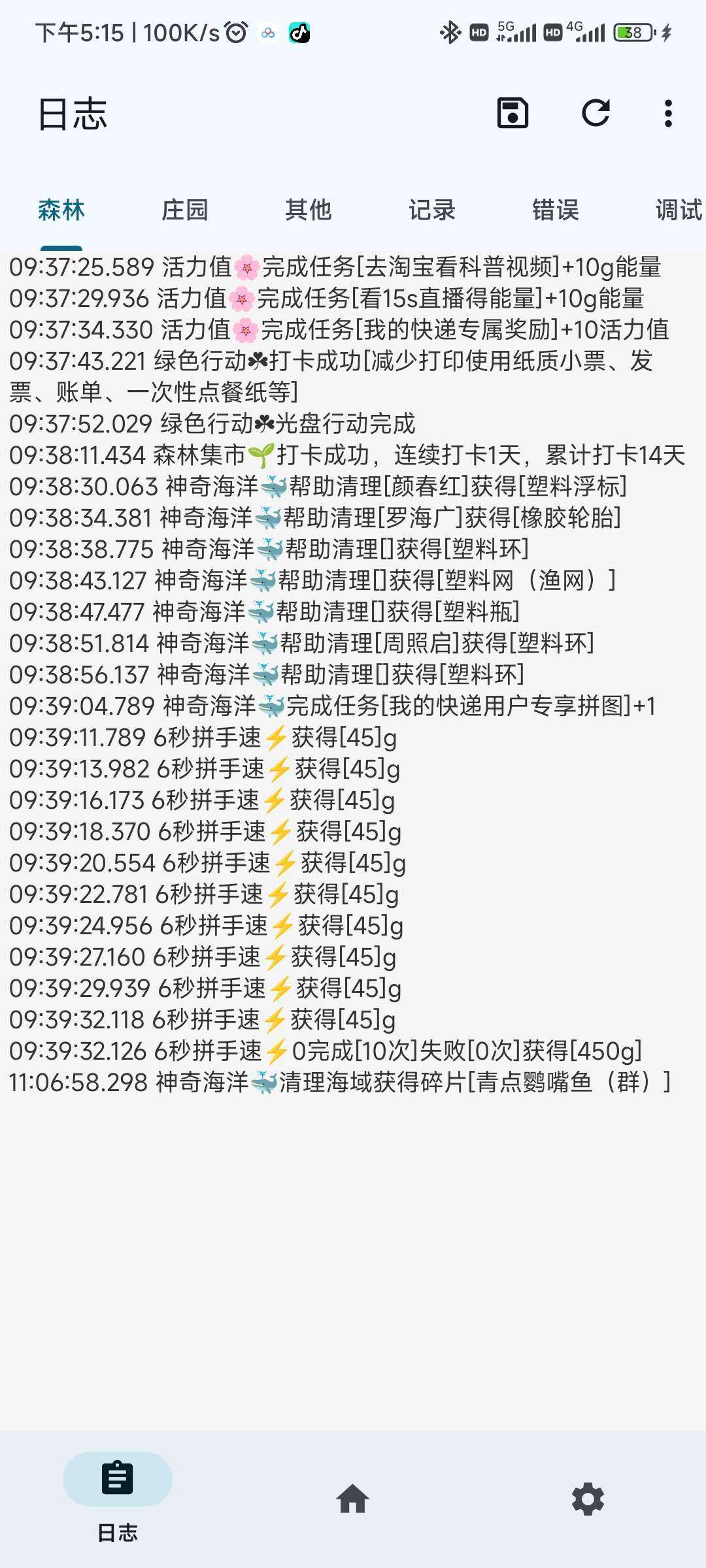Save the log with the floppy disk icon

[x=513, y=113]
